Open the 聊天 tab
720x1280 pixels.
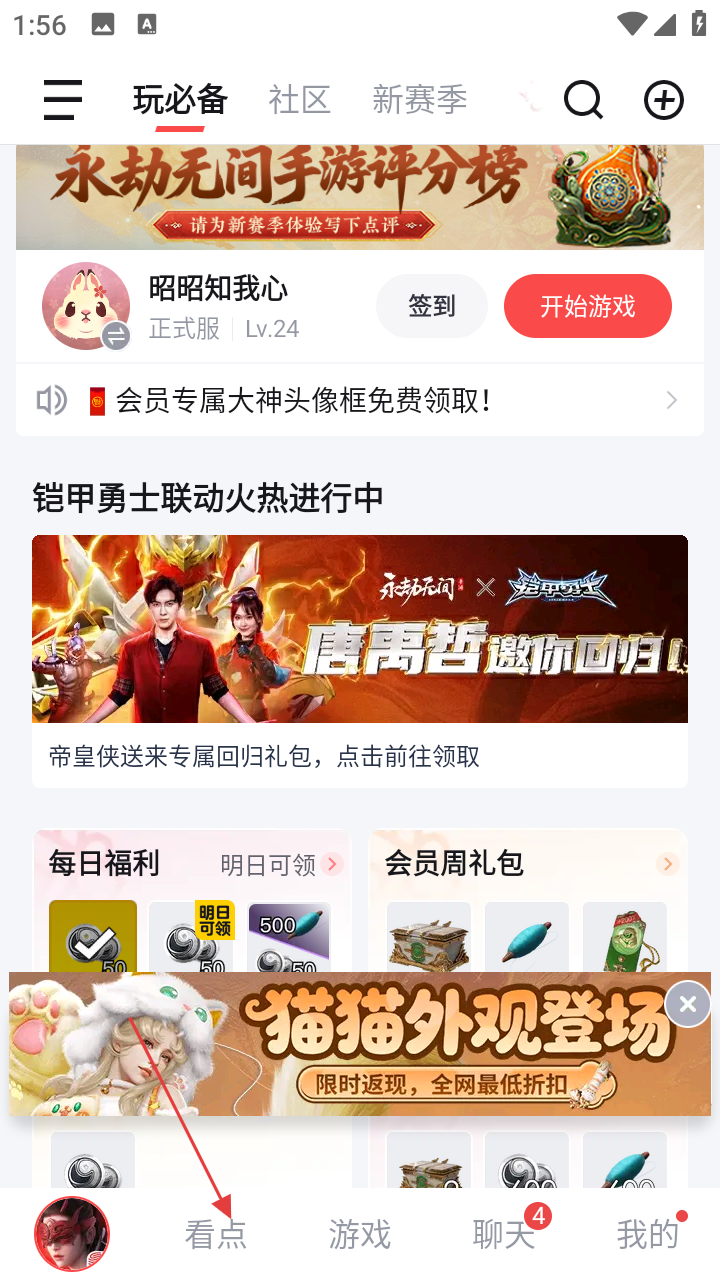pos(503,1235)
